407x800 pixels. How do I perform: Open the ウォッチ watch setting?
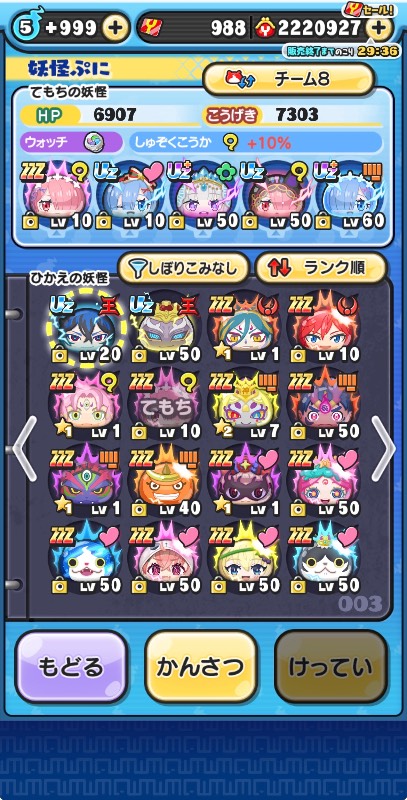72,142
